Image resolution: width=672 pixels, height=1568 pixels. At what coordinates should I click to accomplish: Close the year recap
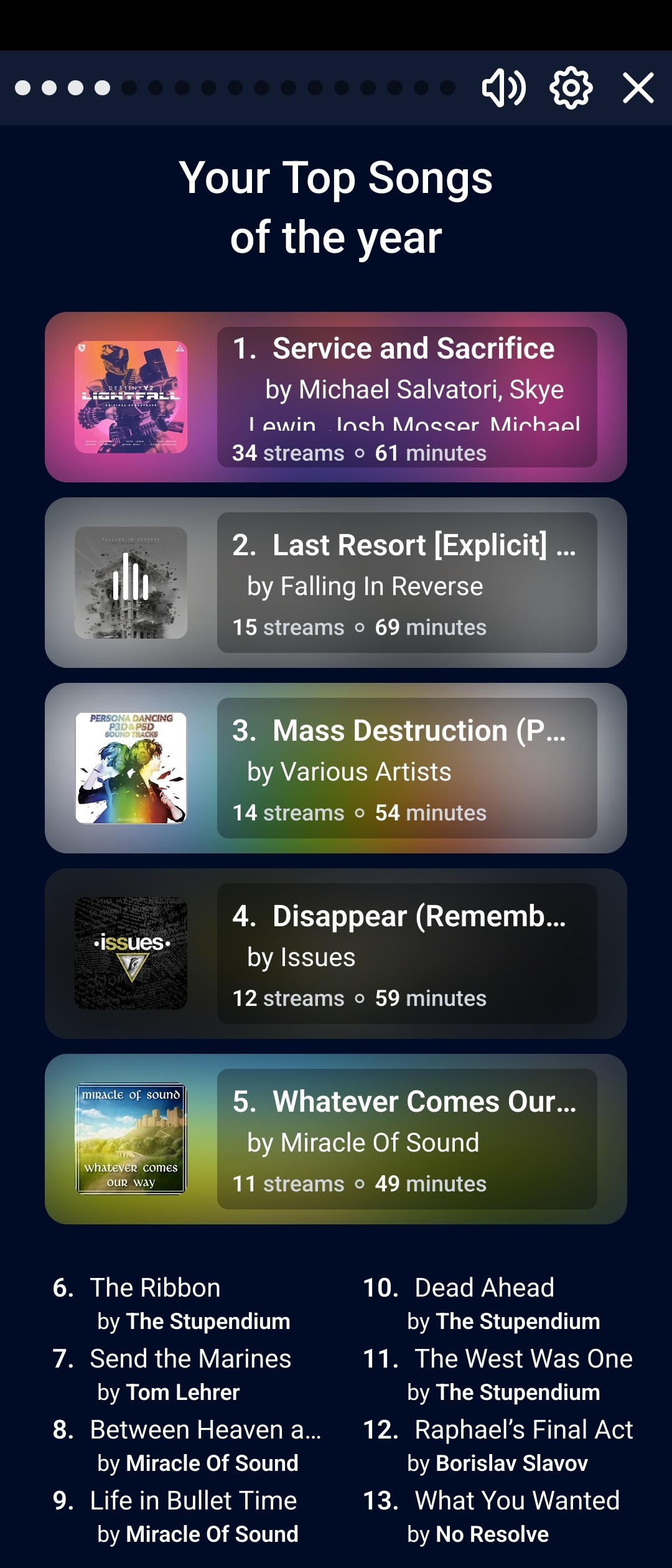638,88
